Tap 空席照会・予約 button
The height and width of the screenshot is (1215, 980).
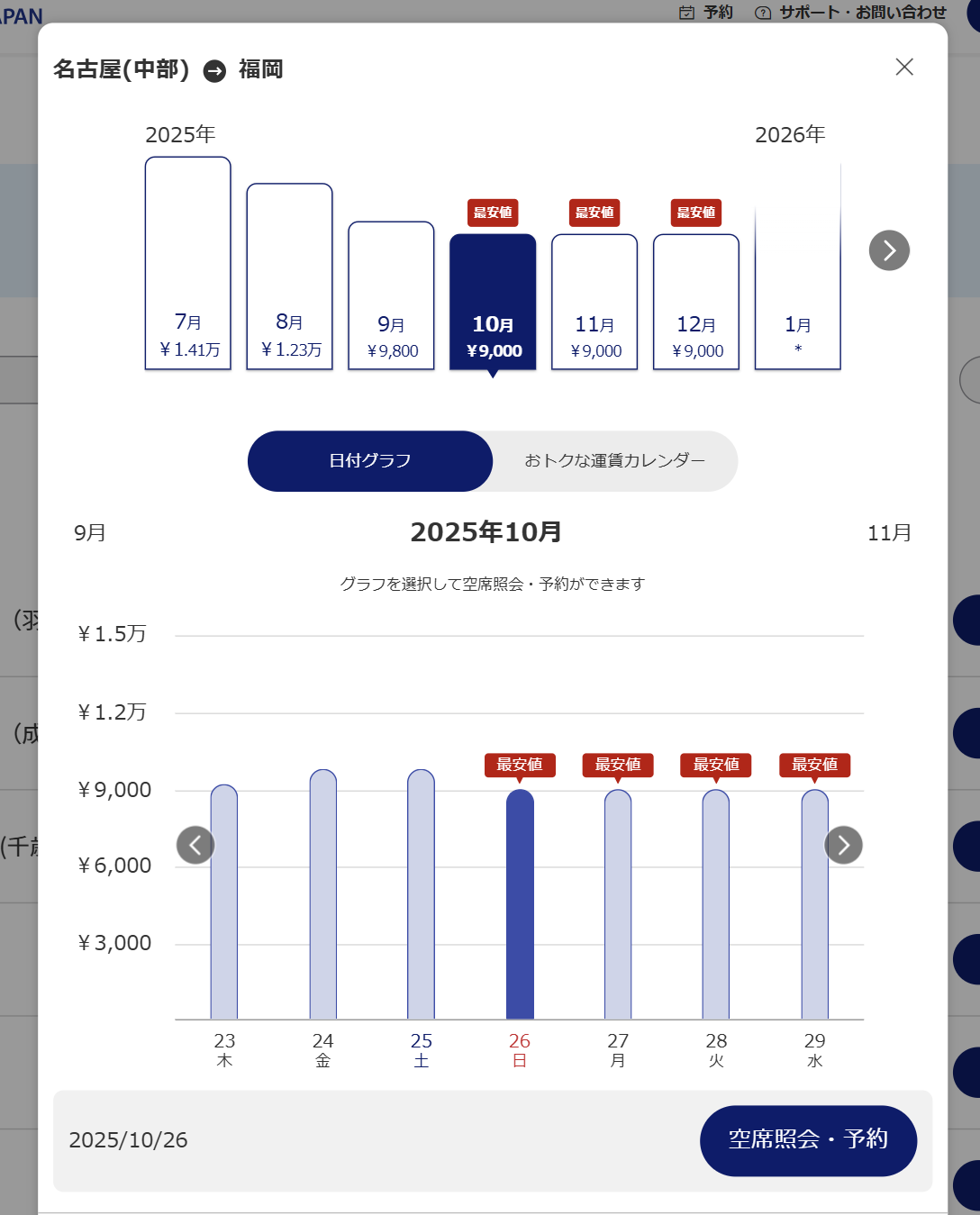808,1140
